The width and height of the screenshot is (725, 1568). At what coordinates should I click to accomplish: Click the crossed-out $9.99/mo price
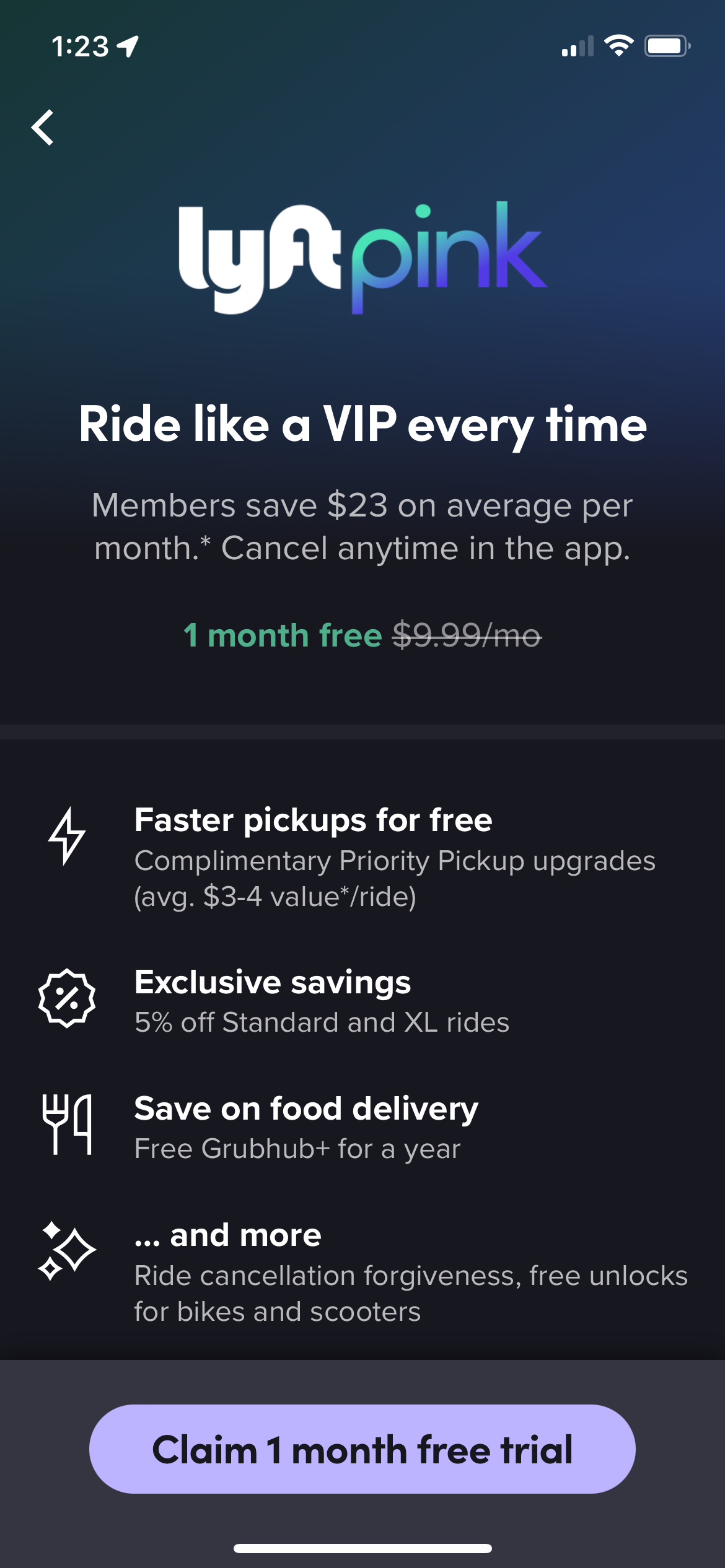(465, 635)
